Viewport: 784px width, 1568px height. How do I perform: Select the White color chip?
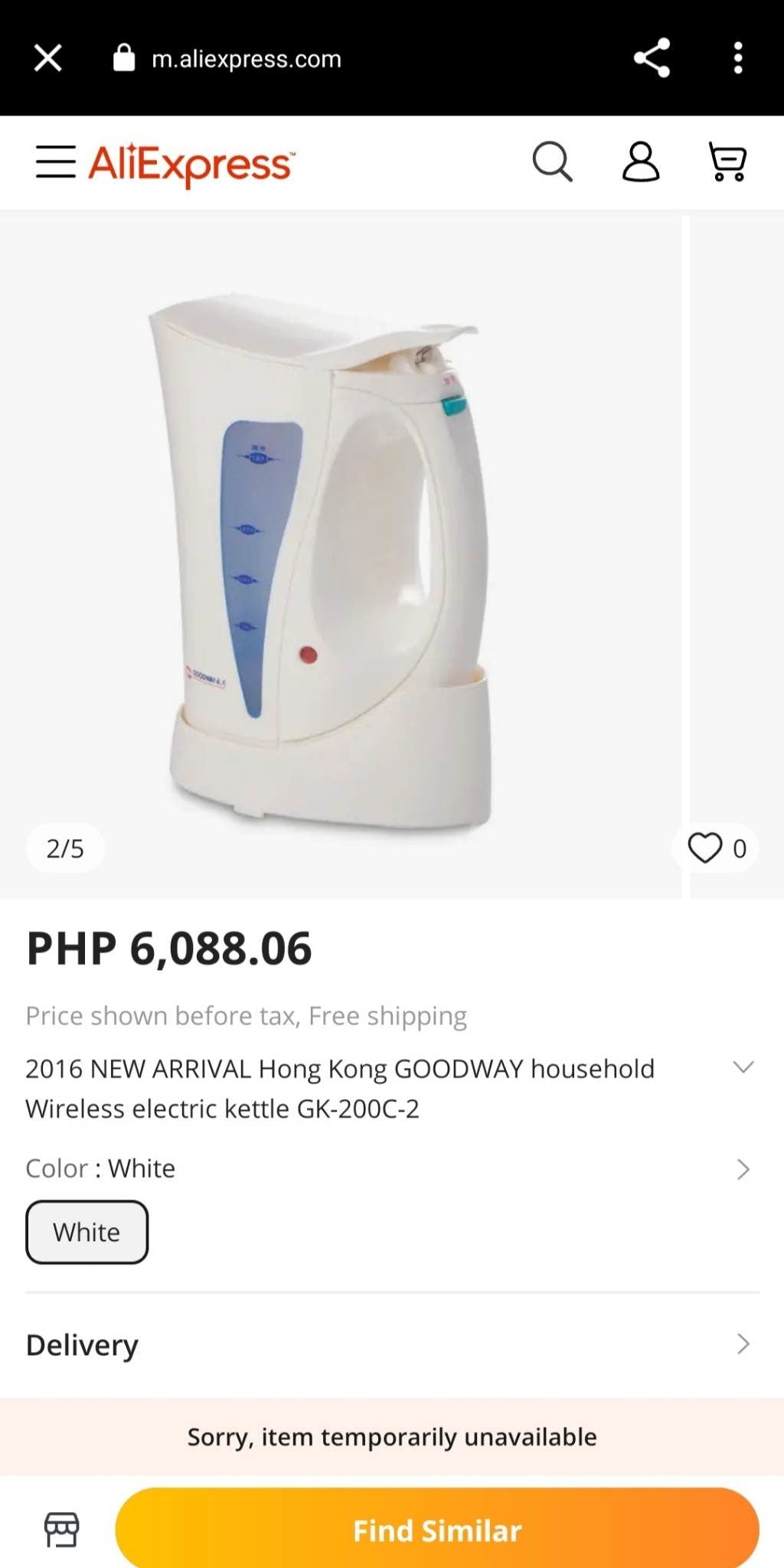point(87,1232)
